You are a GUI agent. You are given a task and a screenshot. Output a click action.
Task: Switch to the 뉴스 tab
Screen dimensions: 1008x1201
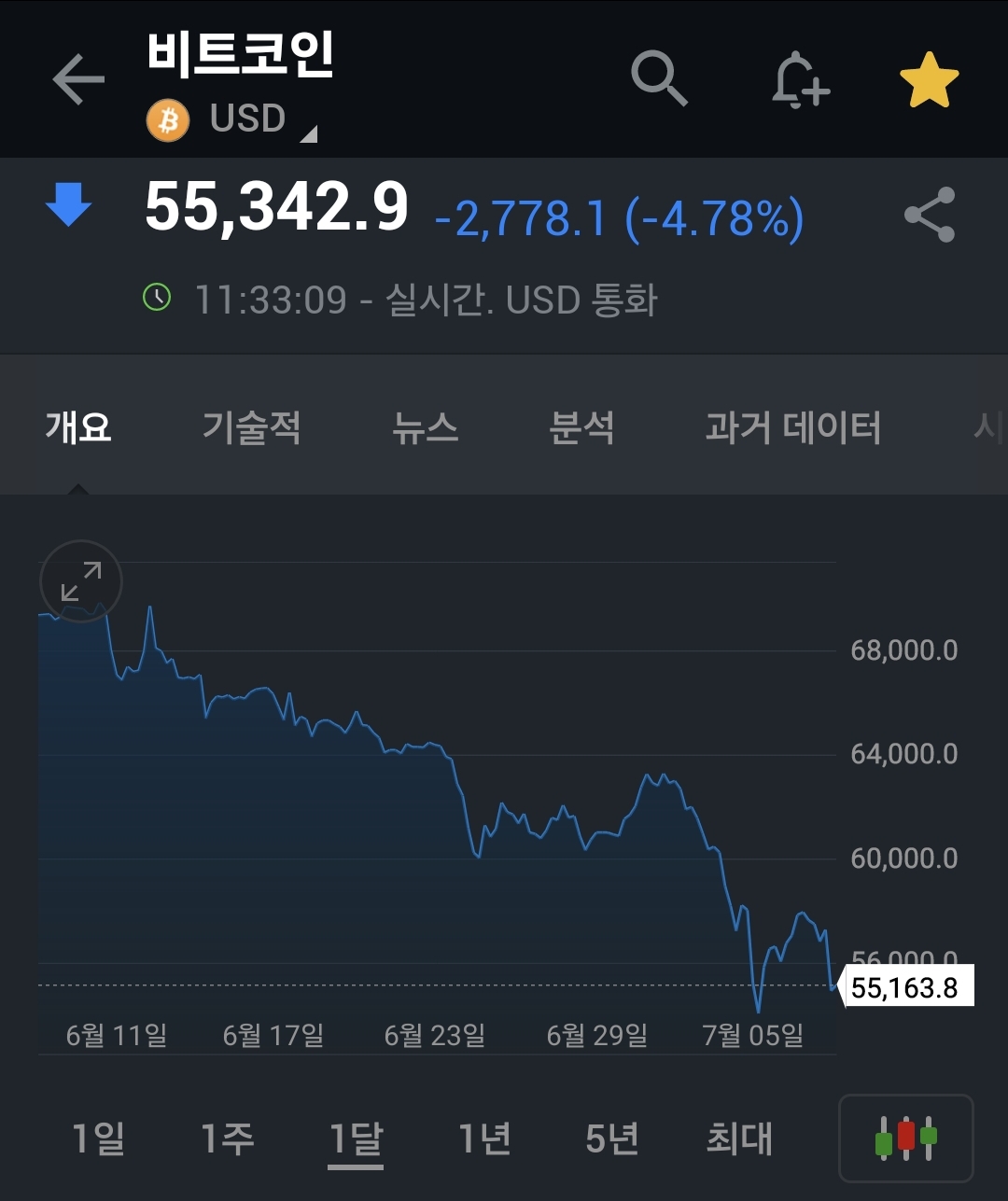coord(425,427)
